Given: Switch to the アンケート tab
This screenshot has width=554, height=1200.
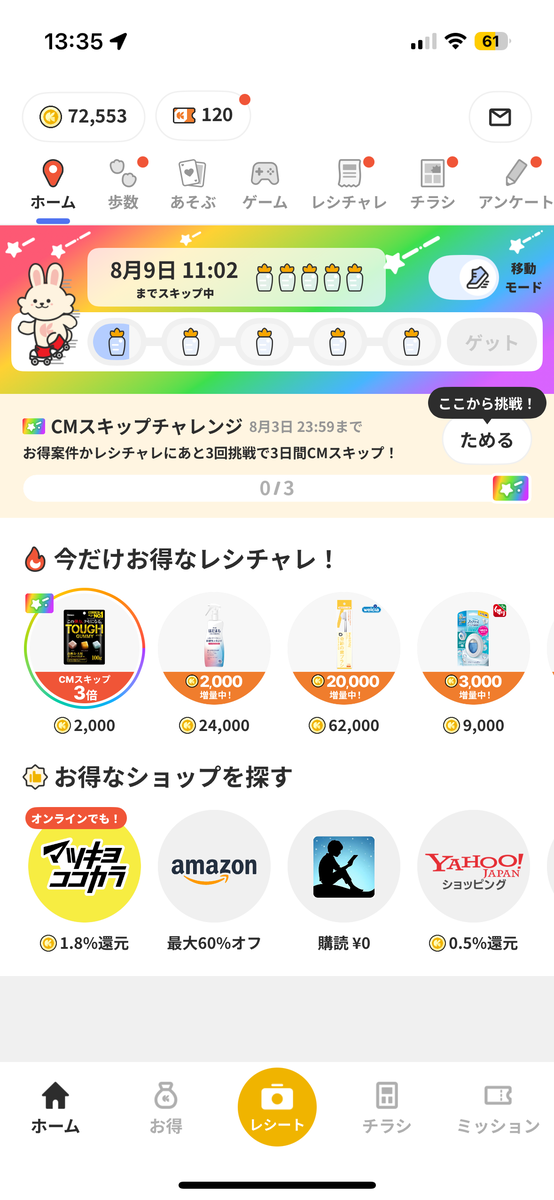Looking at the screenshot, I should 515,184.
